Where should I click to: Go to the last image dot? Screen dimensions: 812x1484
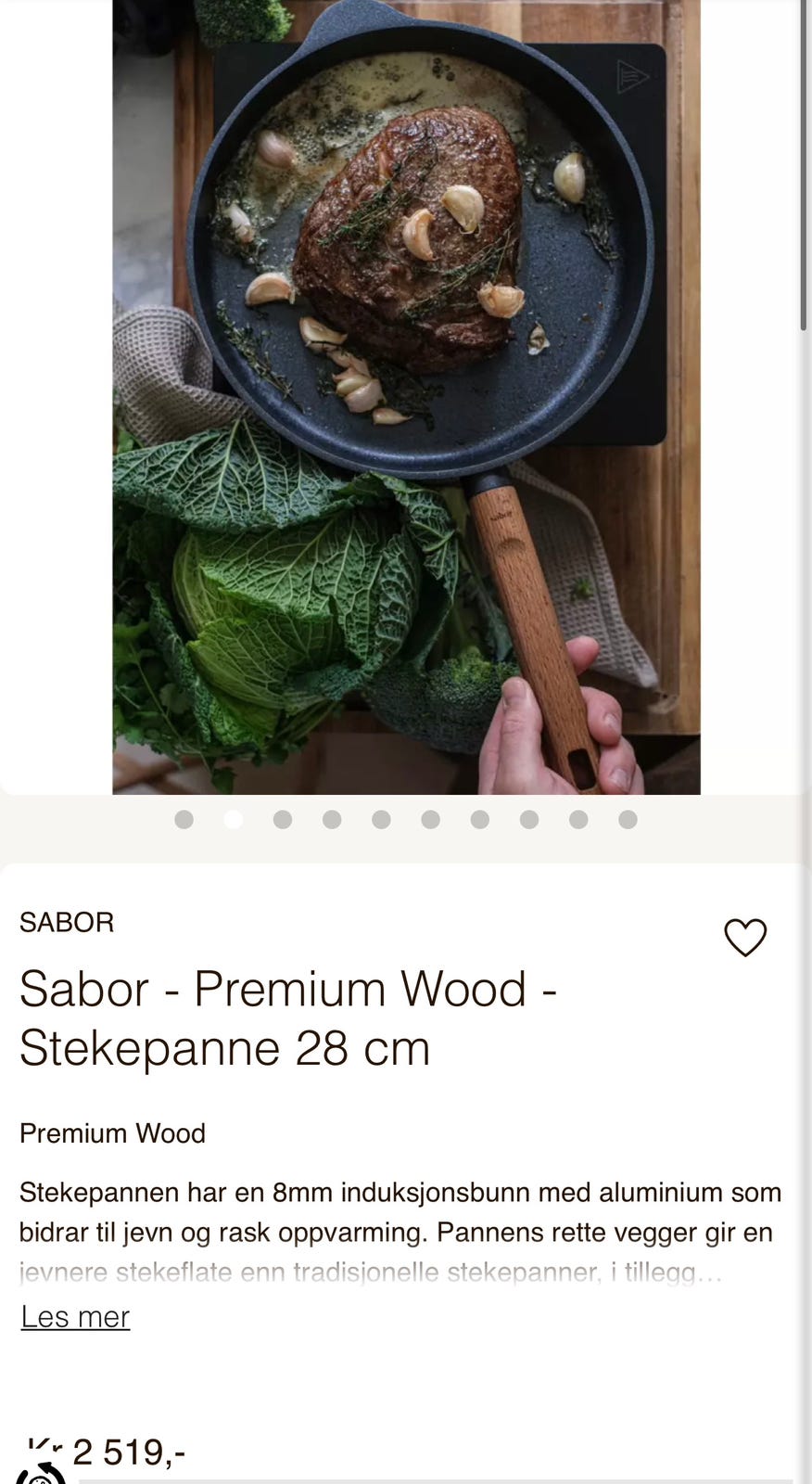click(x=628, y=819)
